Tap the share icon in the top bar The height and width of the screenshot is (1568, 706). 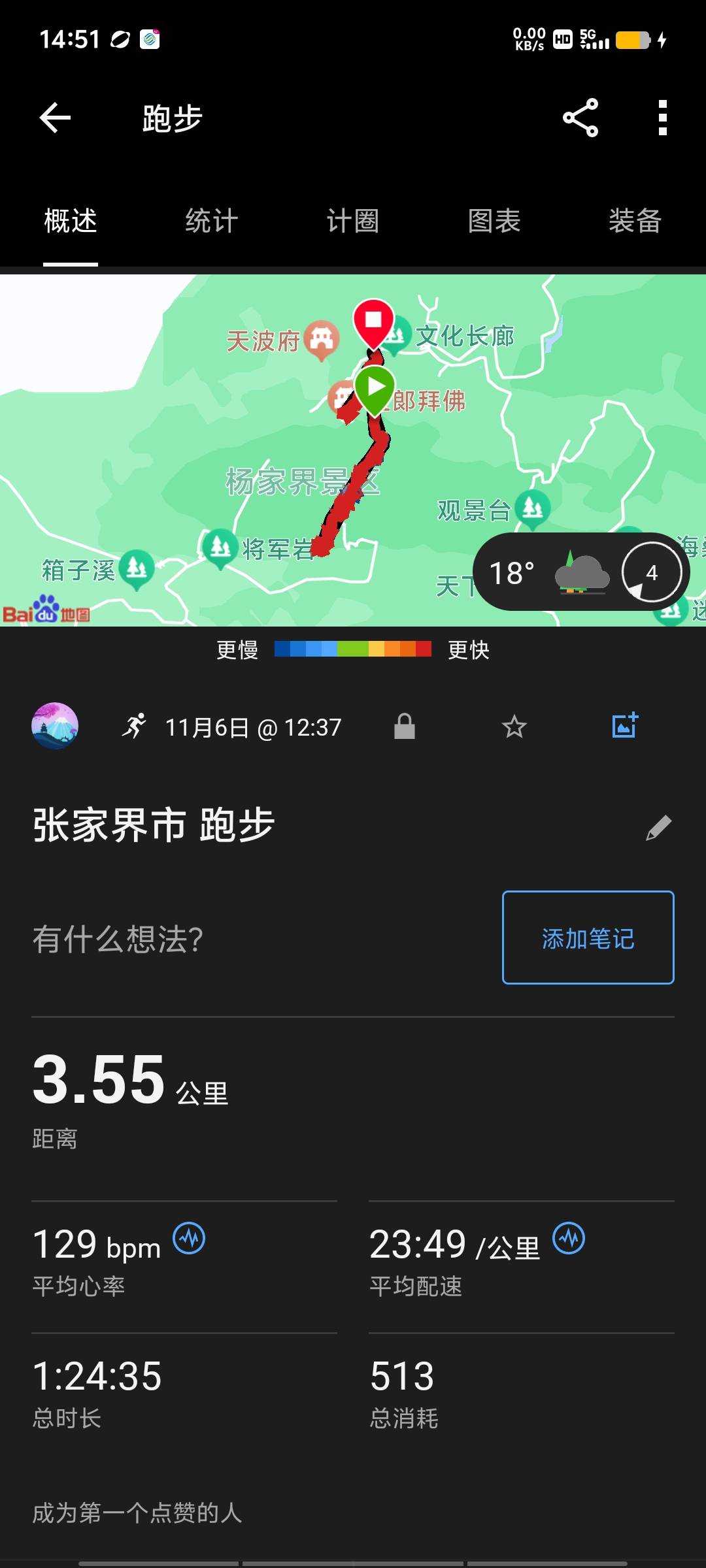pos(580,119)
